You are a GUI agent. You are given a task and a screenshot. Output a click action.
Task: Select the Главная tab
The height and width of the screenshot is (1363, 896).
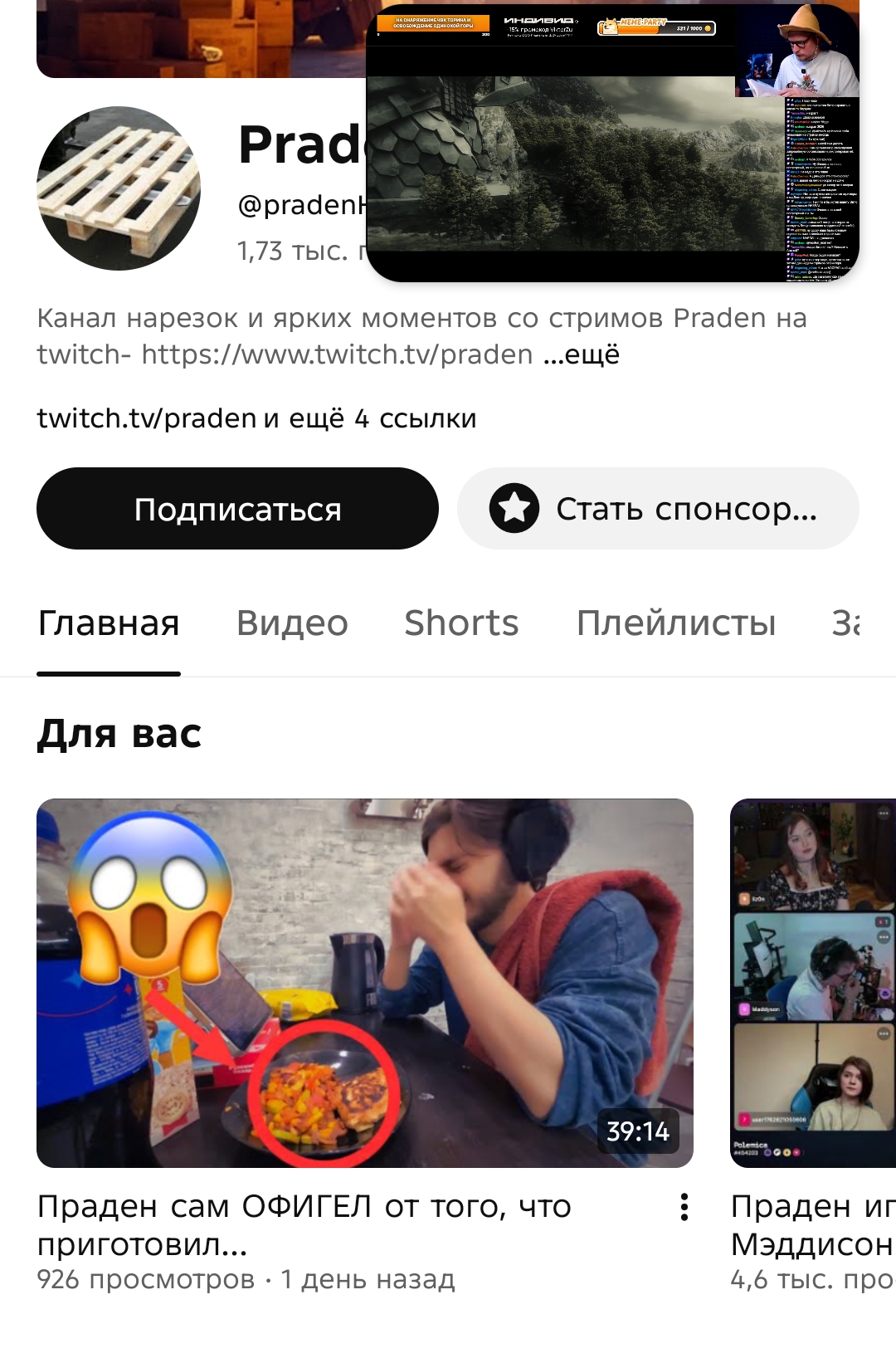pos(109,623)
